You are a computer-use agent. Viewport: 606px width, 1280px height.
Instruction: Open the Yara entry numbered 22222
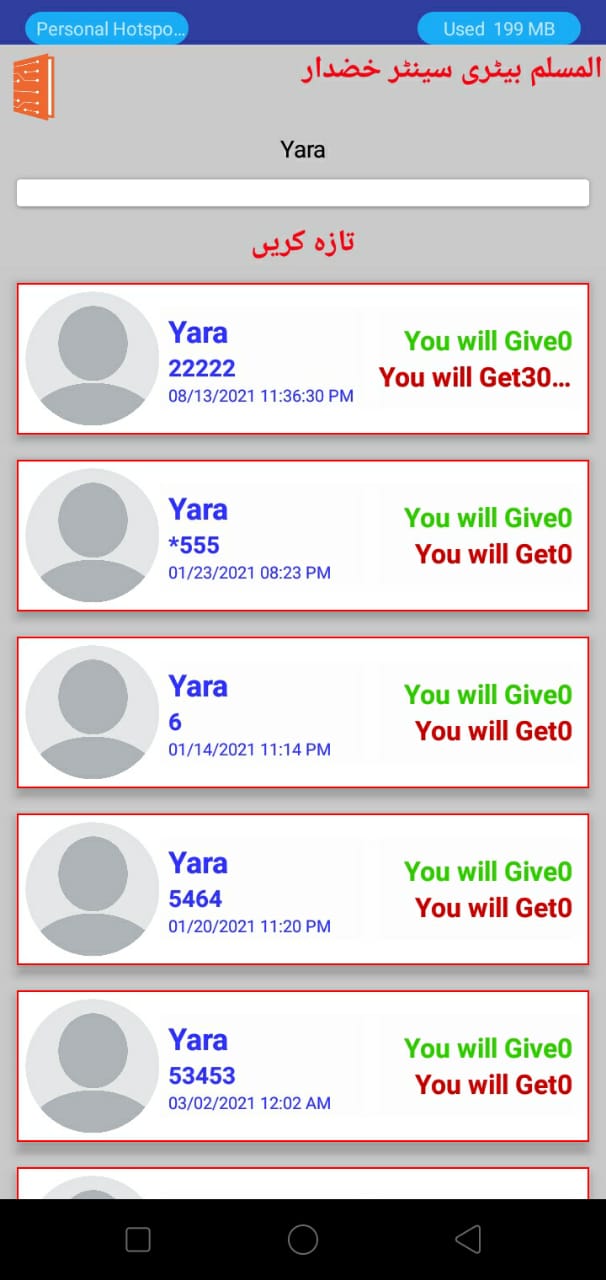pyautogui.click(x=303, y=359)
